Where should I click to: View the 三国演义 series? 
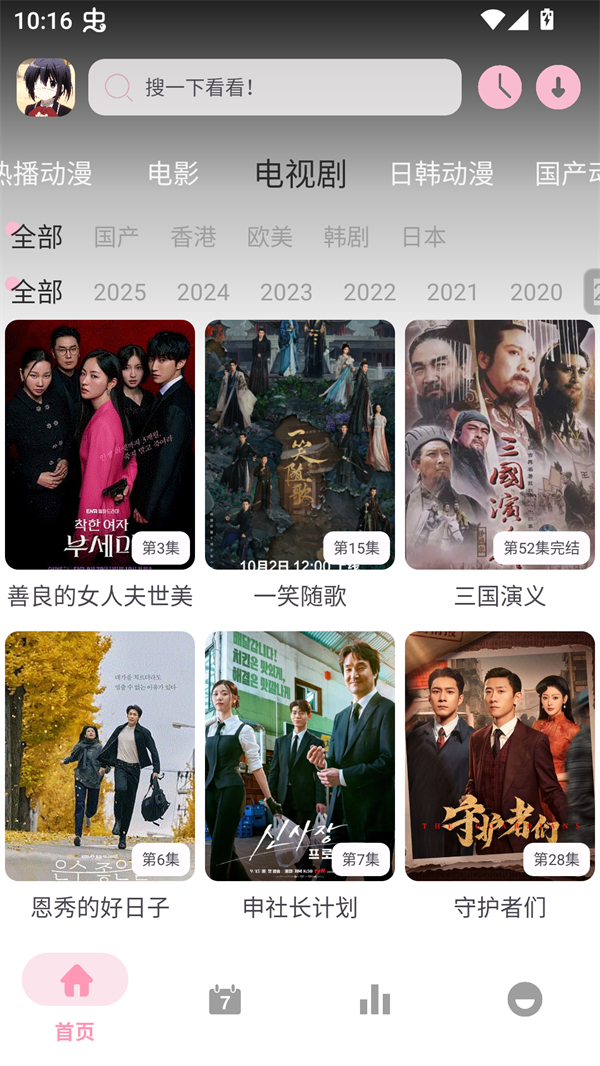[500, 445]
